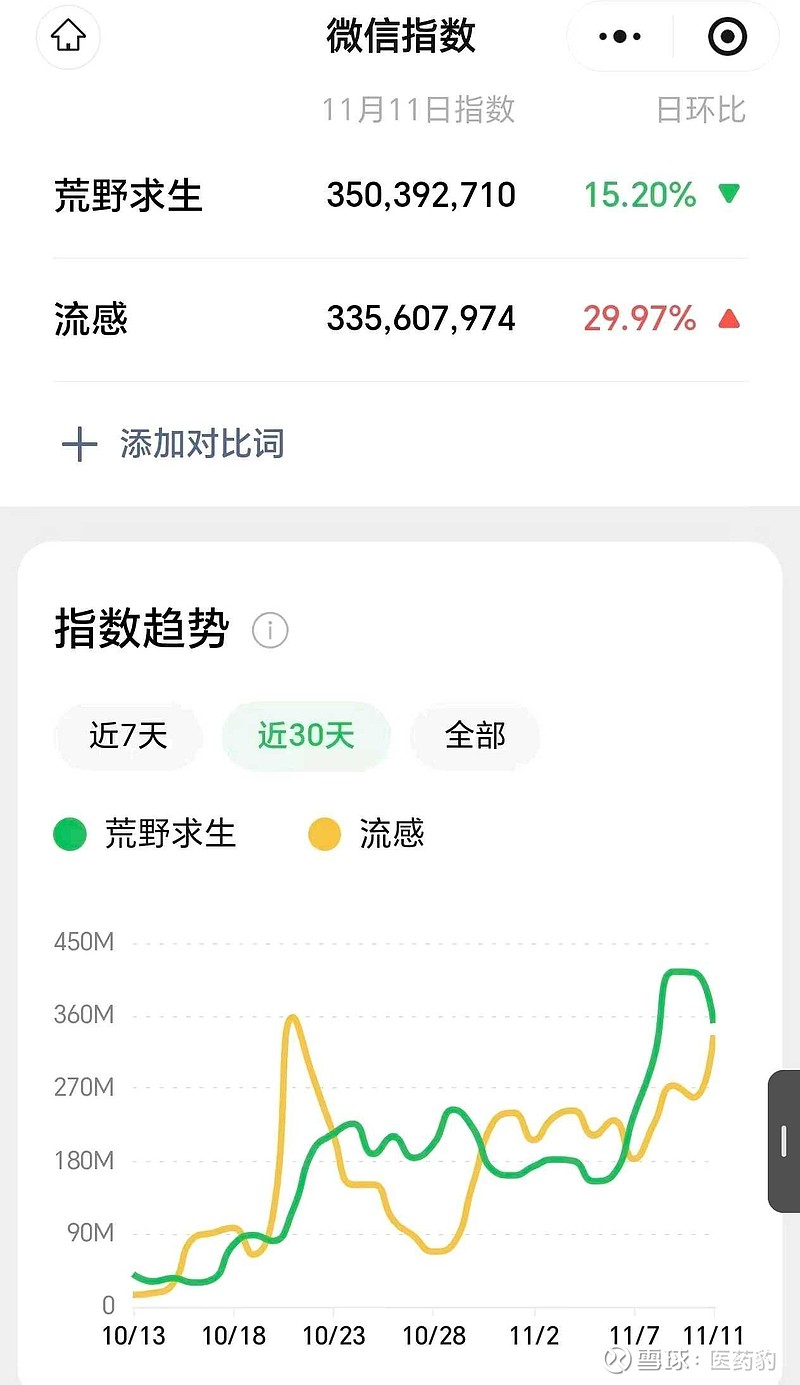The height and width of the screenshot is (1385, 800).
Task: Select the 近7天 time range
Action: pos(128,736)
